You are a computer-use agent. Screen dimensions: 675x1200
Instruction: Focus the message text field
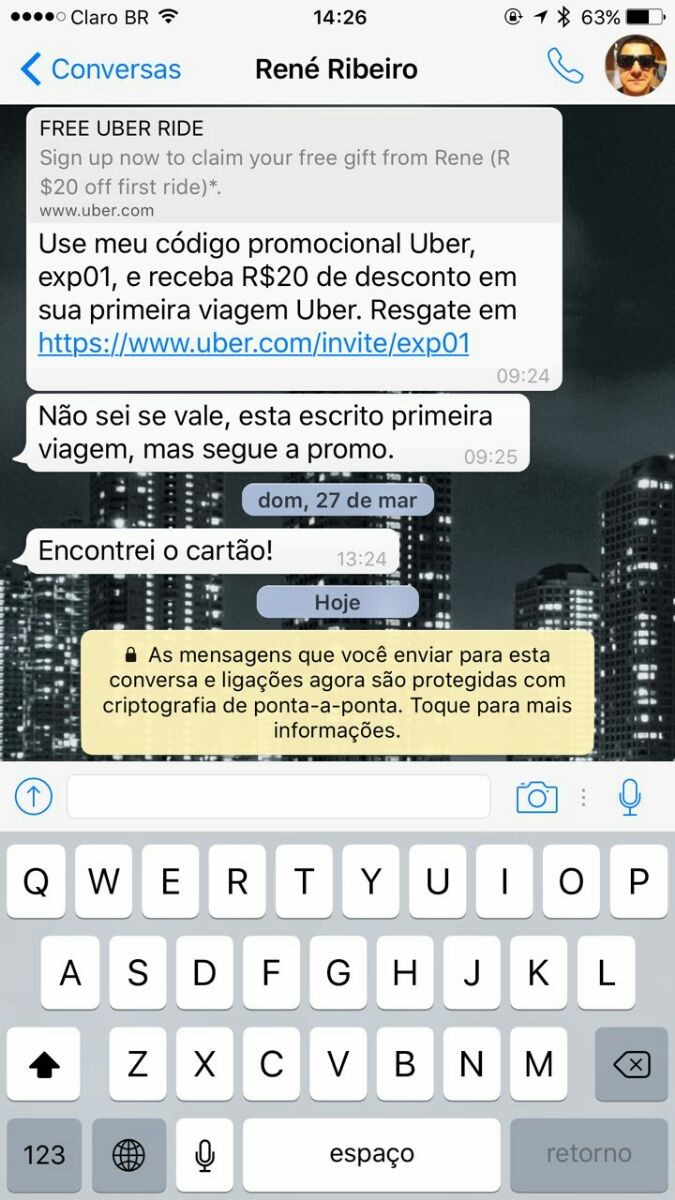tap(278, 797)
